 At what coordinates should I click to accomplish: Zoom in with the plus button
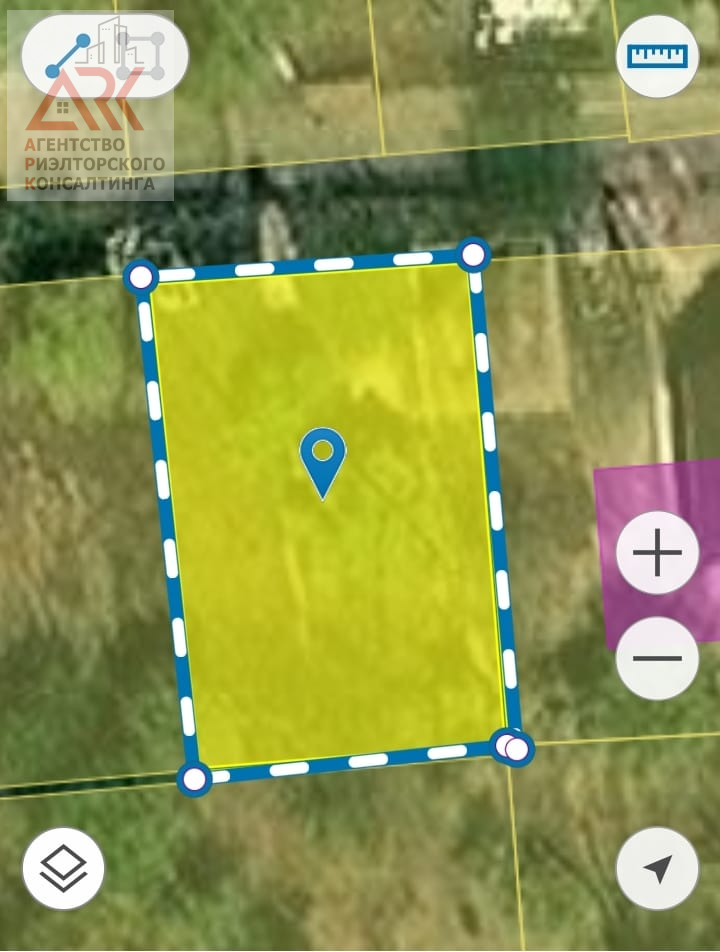coord(657,553)
